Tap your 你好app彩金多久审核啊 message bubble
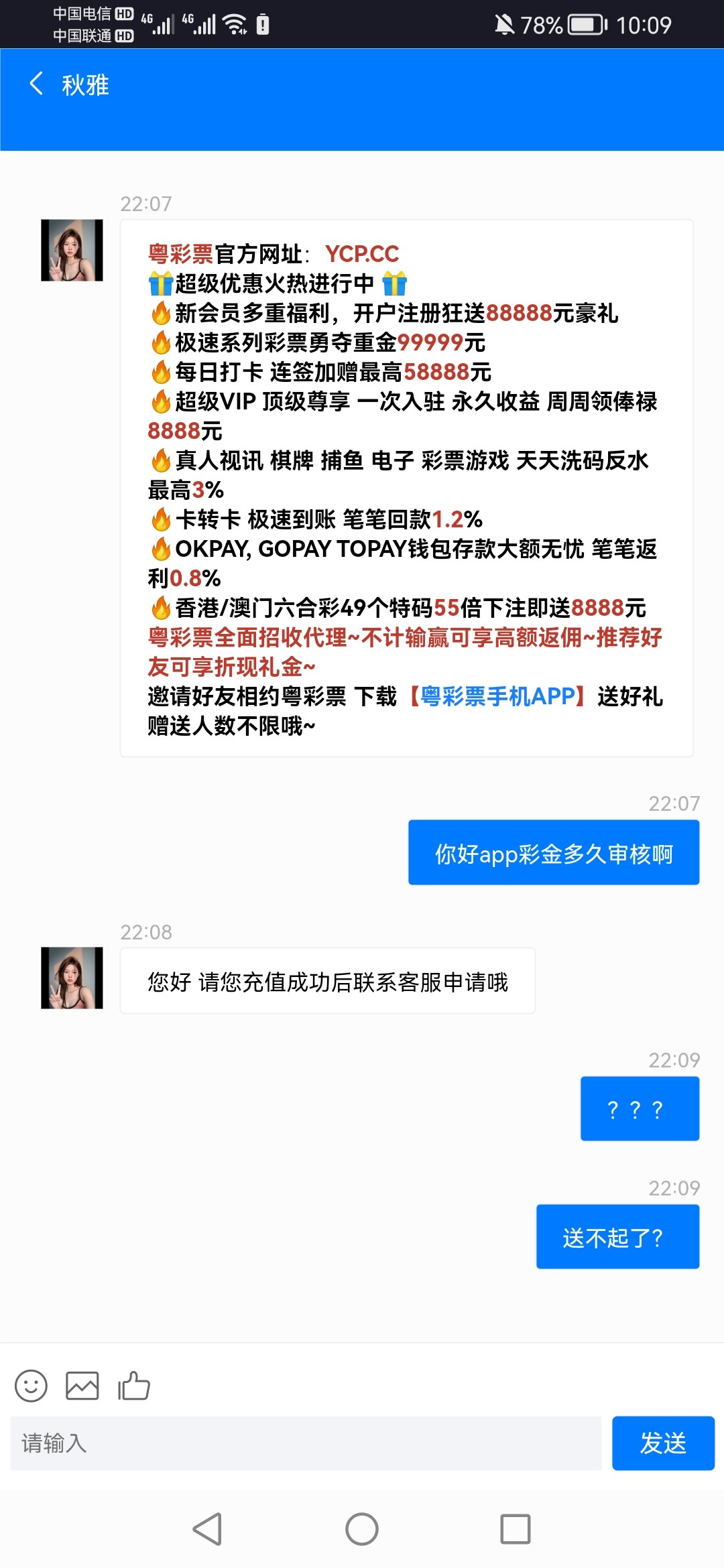Screen dimensions: 724x1568 coord(553,852)
